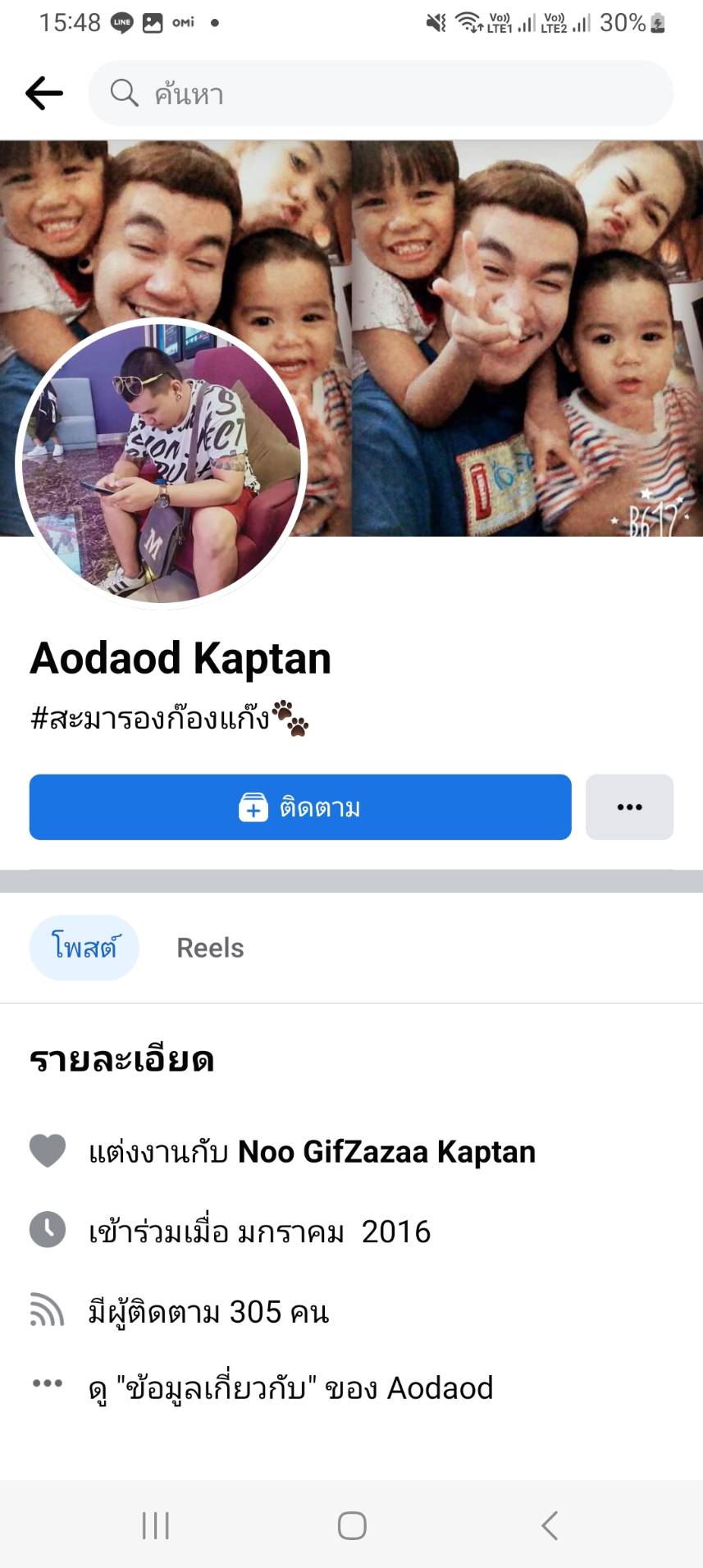Open the three-dot more options button

[x=629, y=807]
